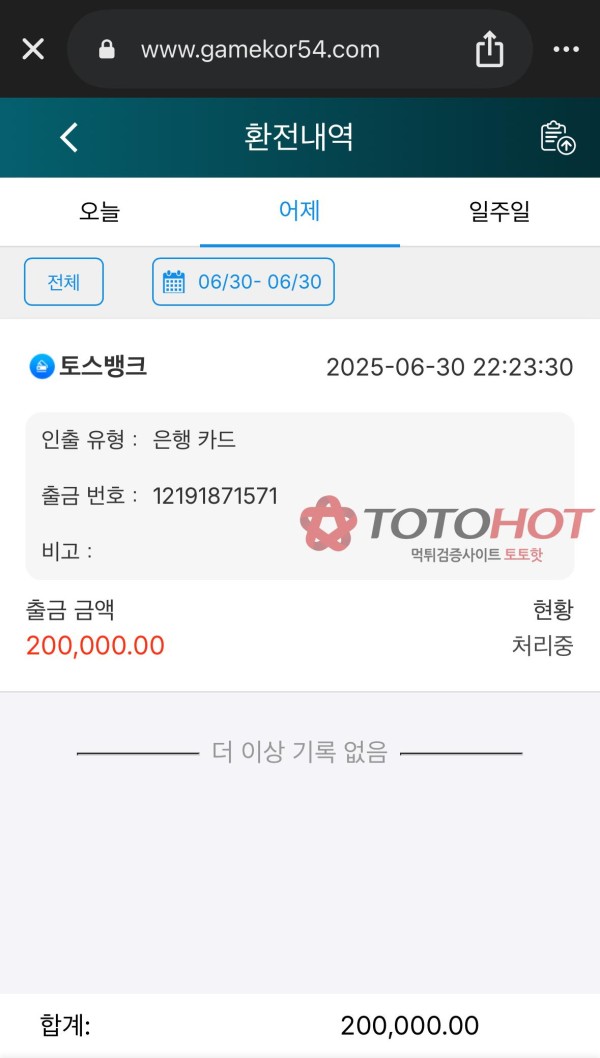Screen dimensions: 600x1058
Task: Select the 어제 tab
Action: 299,211
